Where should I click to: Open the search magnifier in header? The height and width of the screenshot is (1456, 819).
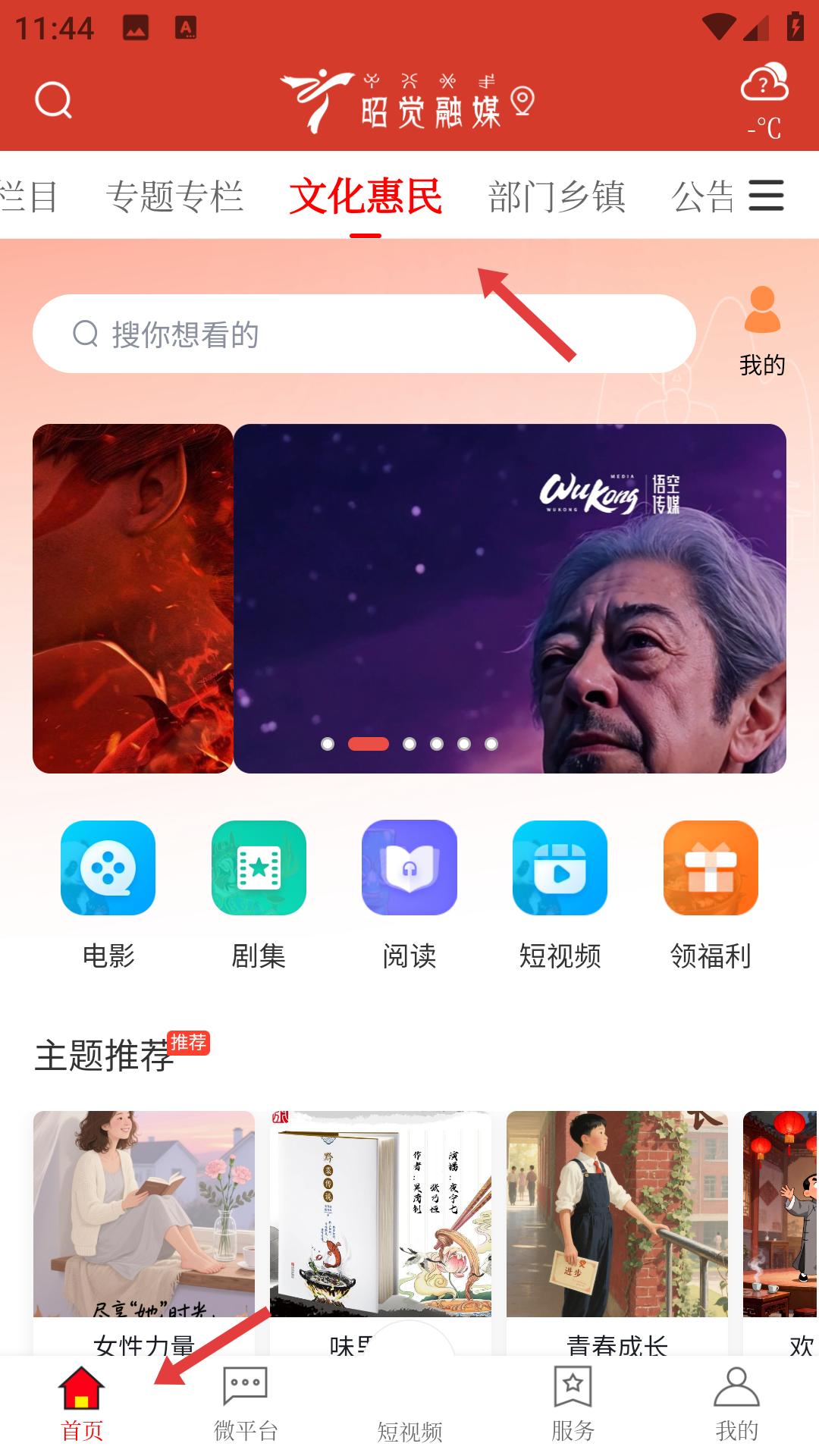pyautogui.click(x=53, y=100)
